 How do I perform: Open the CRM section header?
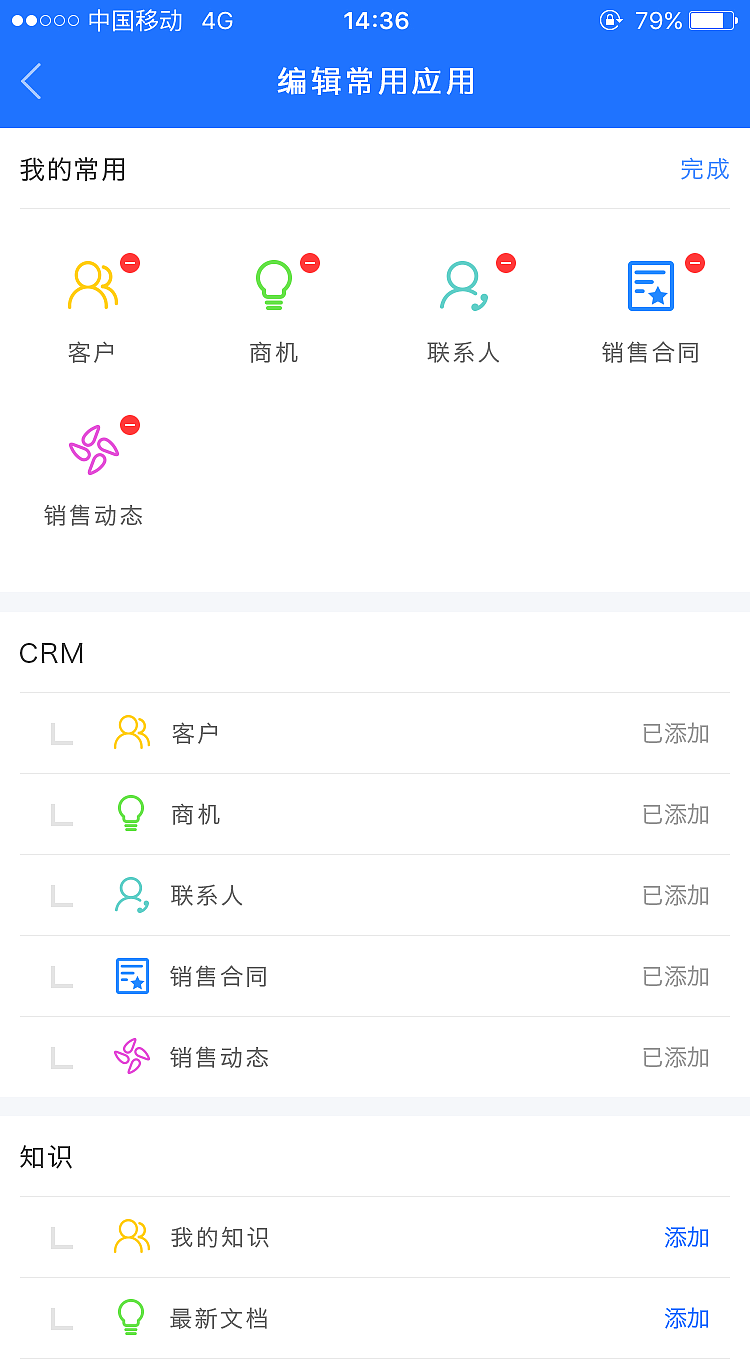[x=51, y=653]
